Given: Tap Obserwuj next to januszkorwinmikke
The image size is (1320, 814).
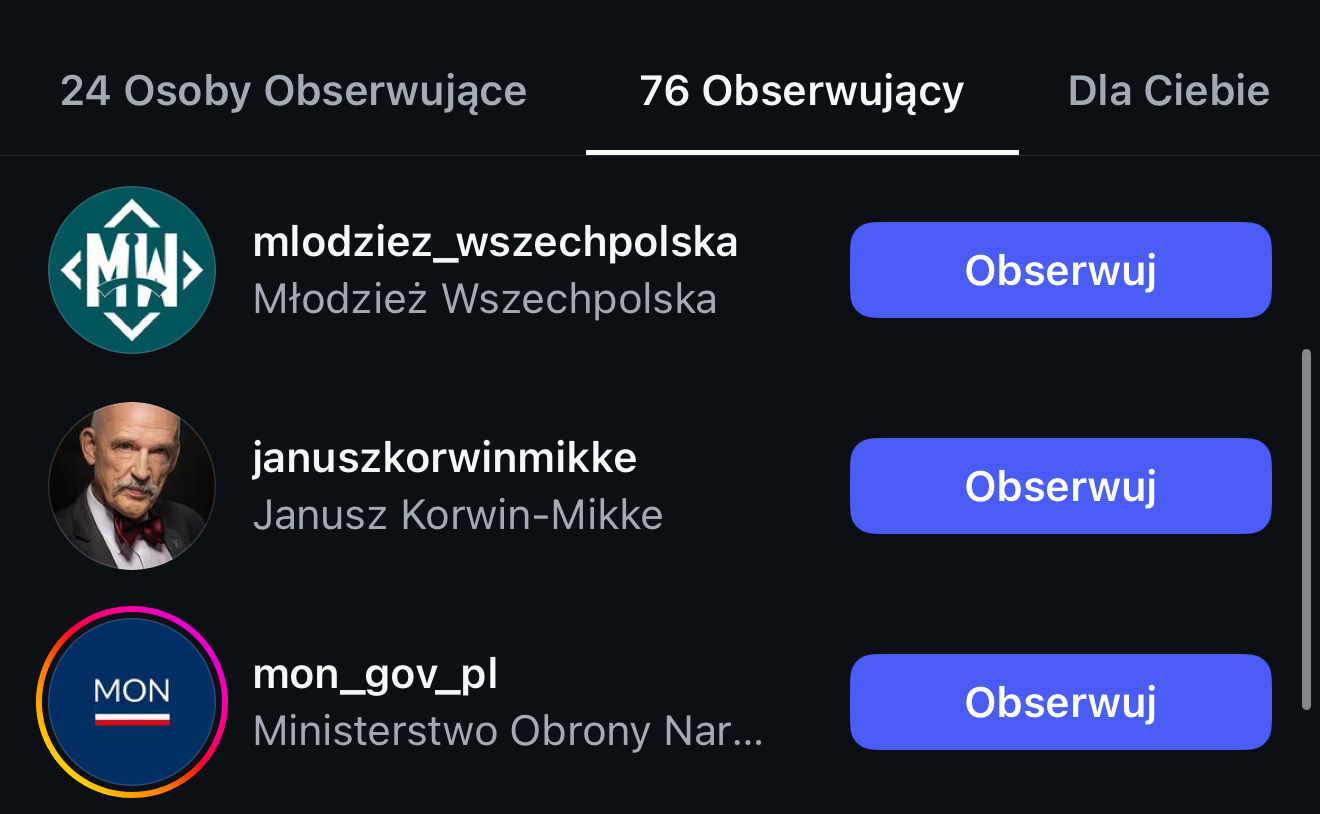Looking at the screenshot, I should (1060, 486).
